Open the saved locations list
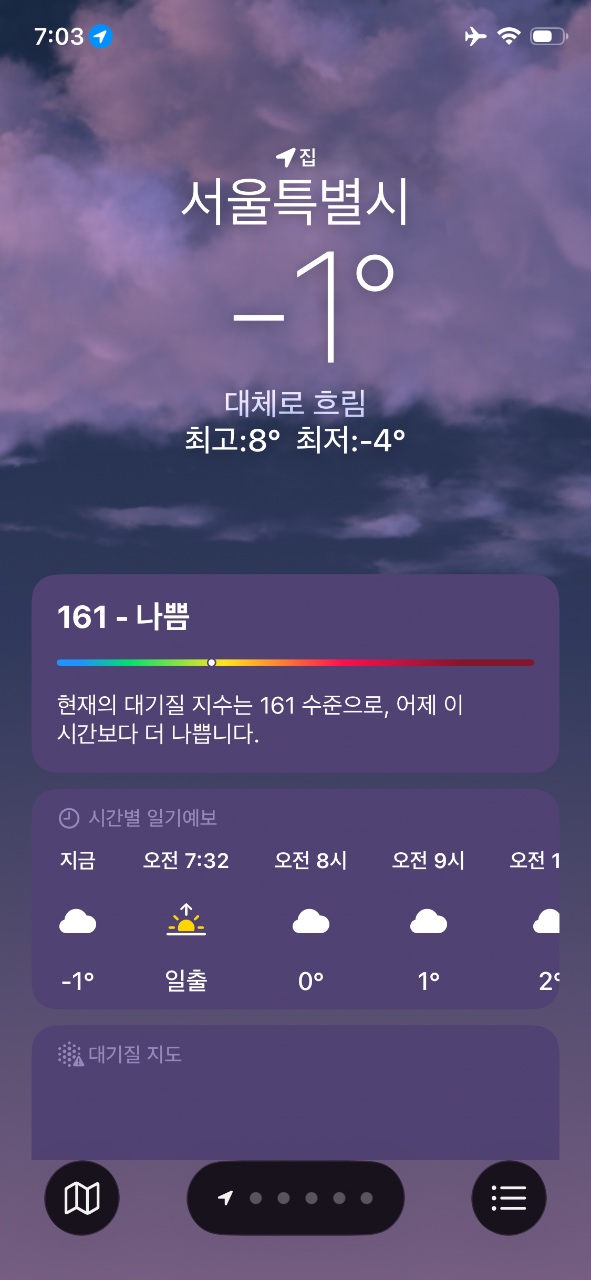The image size is (591, 1280). click(x=509, y=1197)
